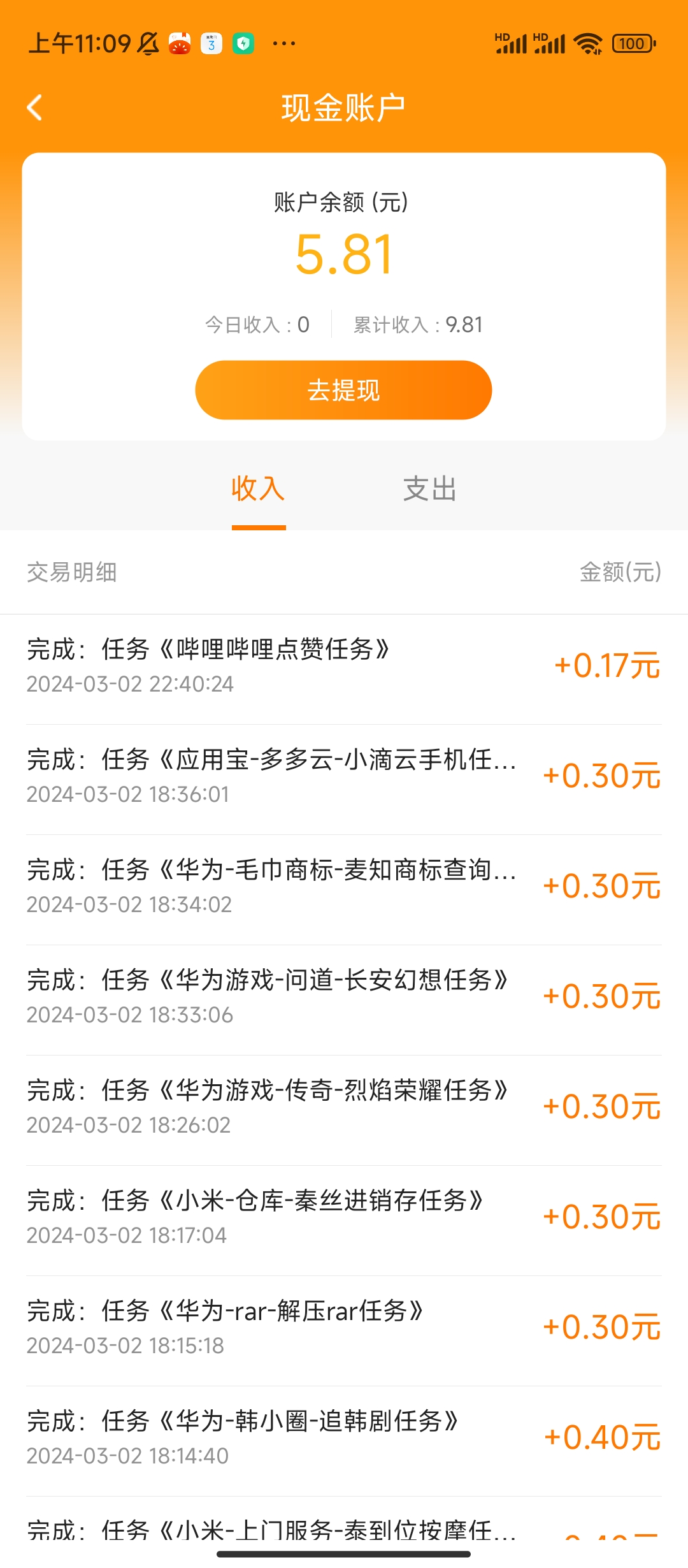Tap the 去提现 withdraw button
The image size is (688, 1568).
point(343,390)
